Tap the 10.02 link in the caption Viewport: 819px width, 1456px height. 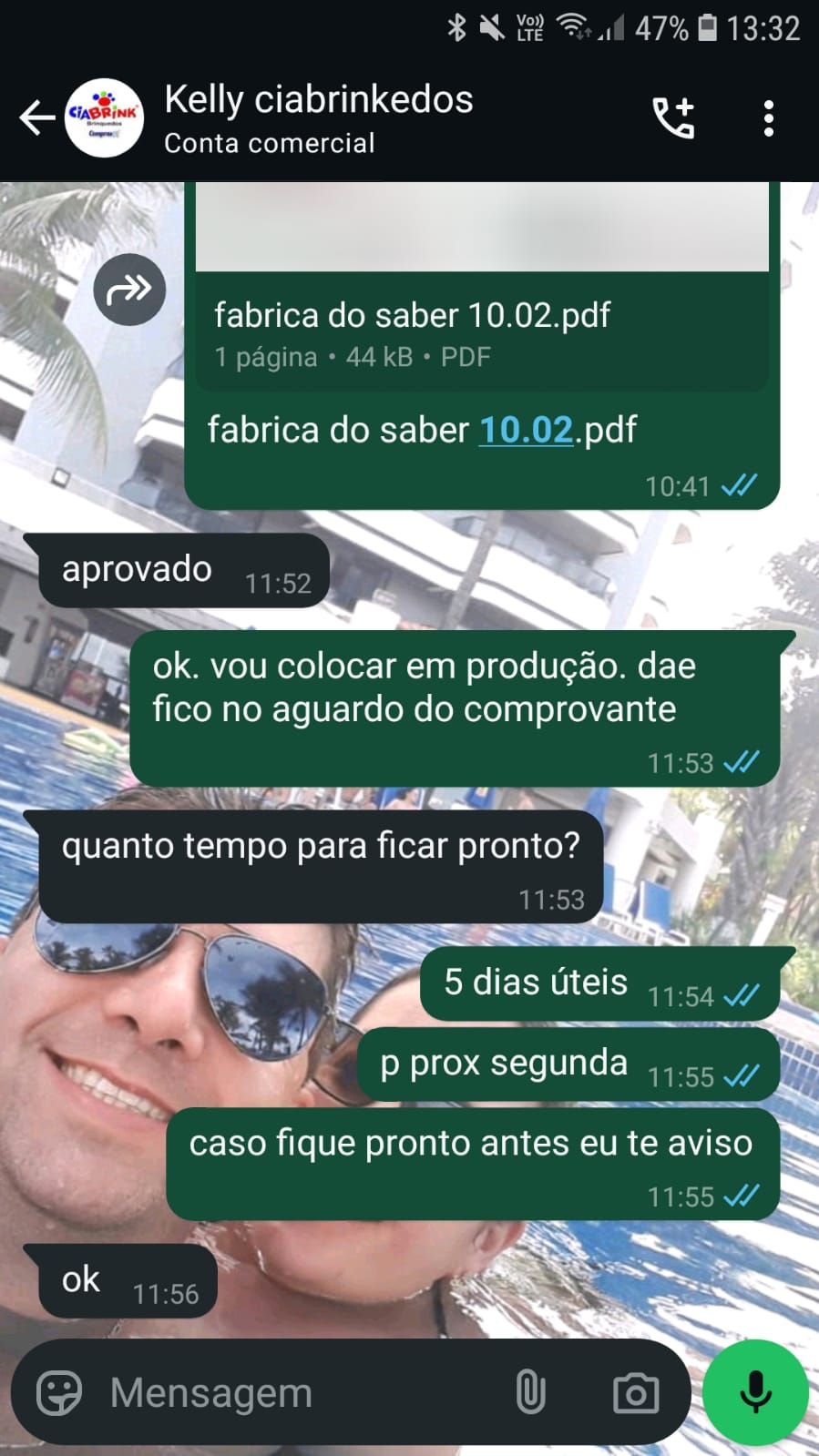coord(526,430)
